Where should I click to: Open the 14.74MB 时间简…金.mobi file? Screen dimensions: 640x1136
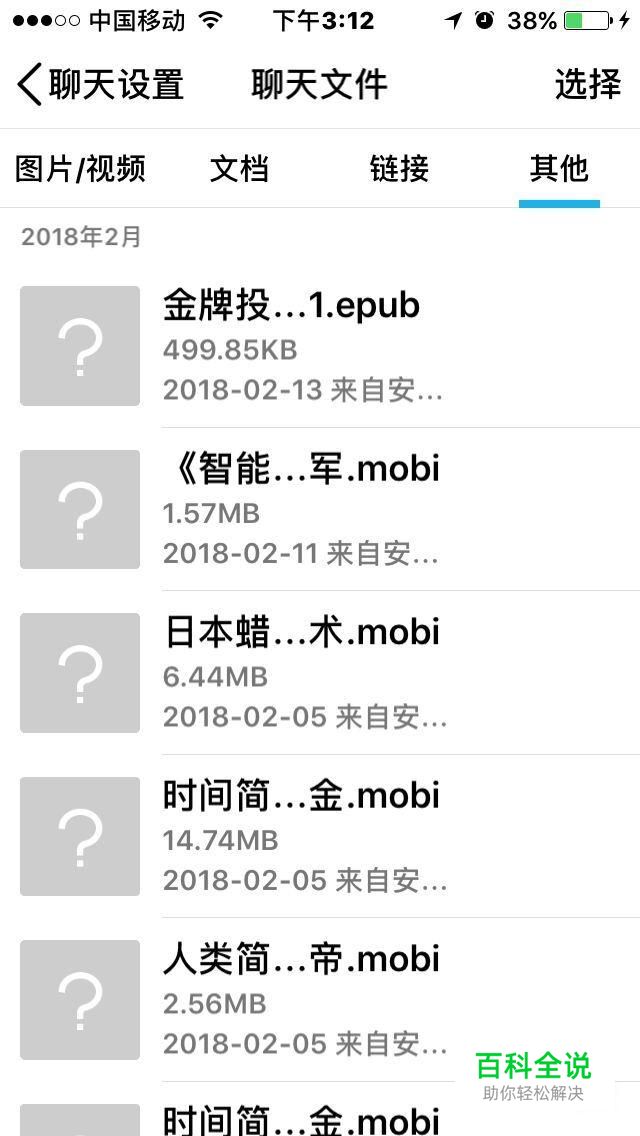(x=320, y=836)
